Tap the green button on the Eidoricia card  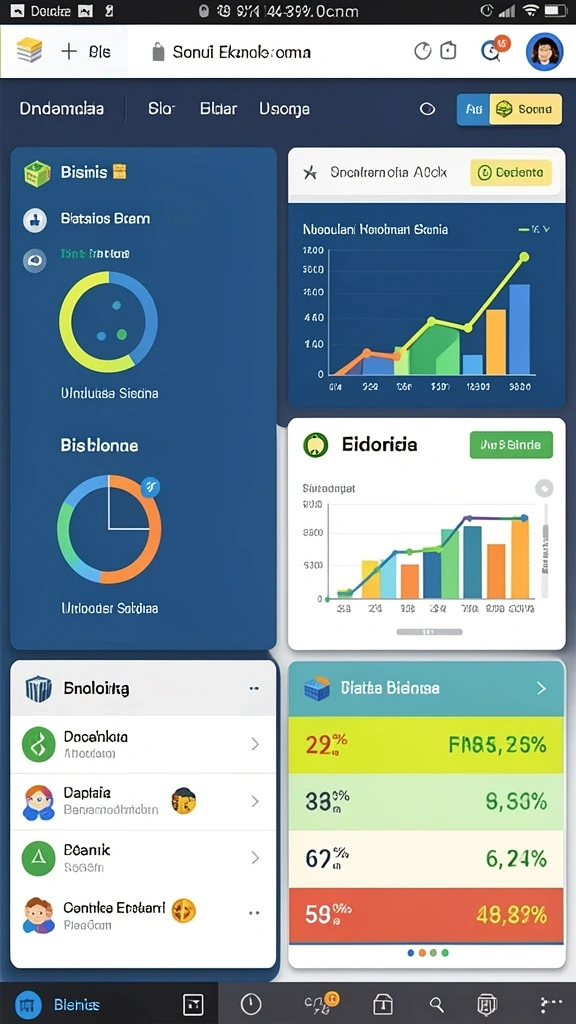coord(511,445)
